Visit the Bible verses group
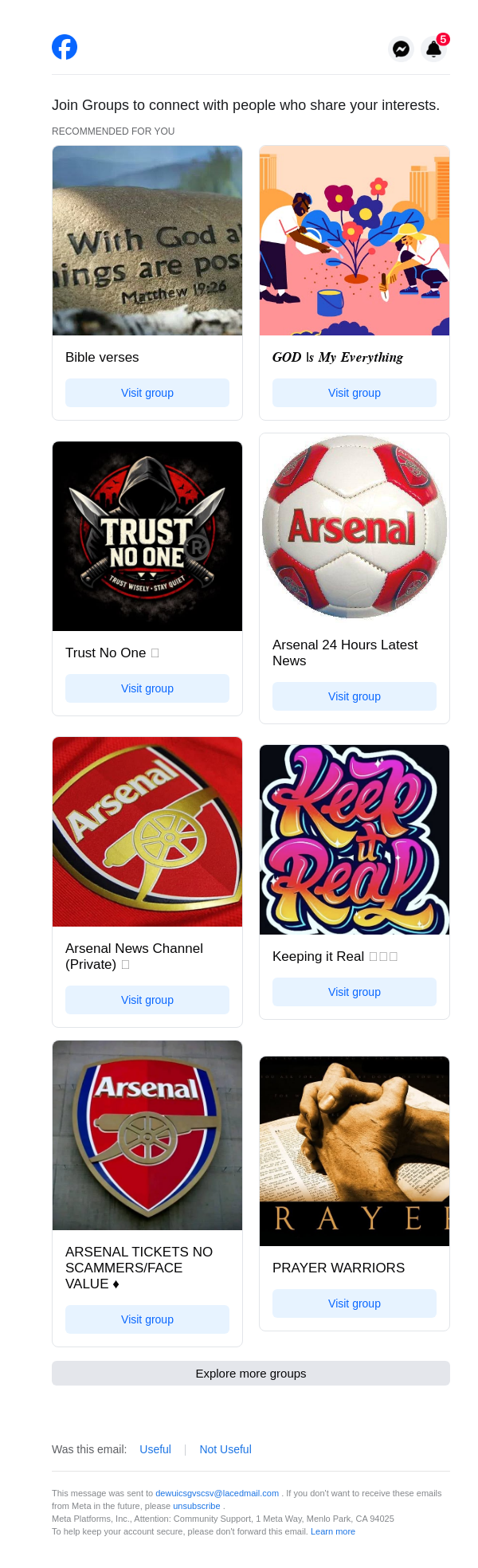Image resolution: width=478 pixels, height=1568 pixels. [147, 393]
